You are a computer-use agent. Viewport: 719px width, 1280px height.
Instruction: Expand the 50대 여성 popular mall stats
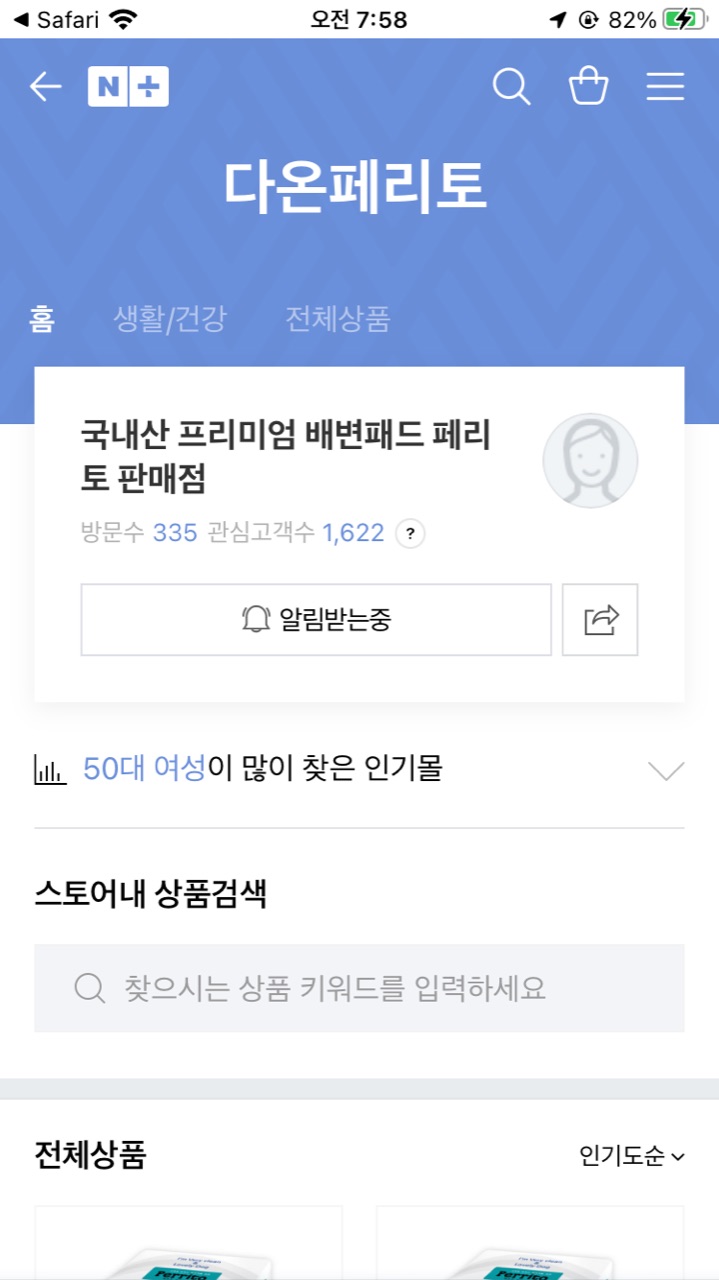(x=665, y=770)
